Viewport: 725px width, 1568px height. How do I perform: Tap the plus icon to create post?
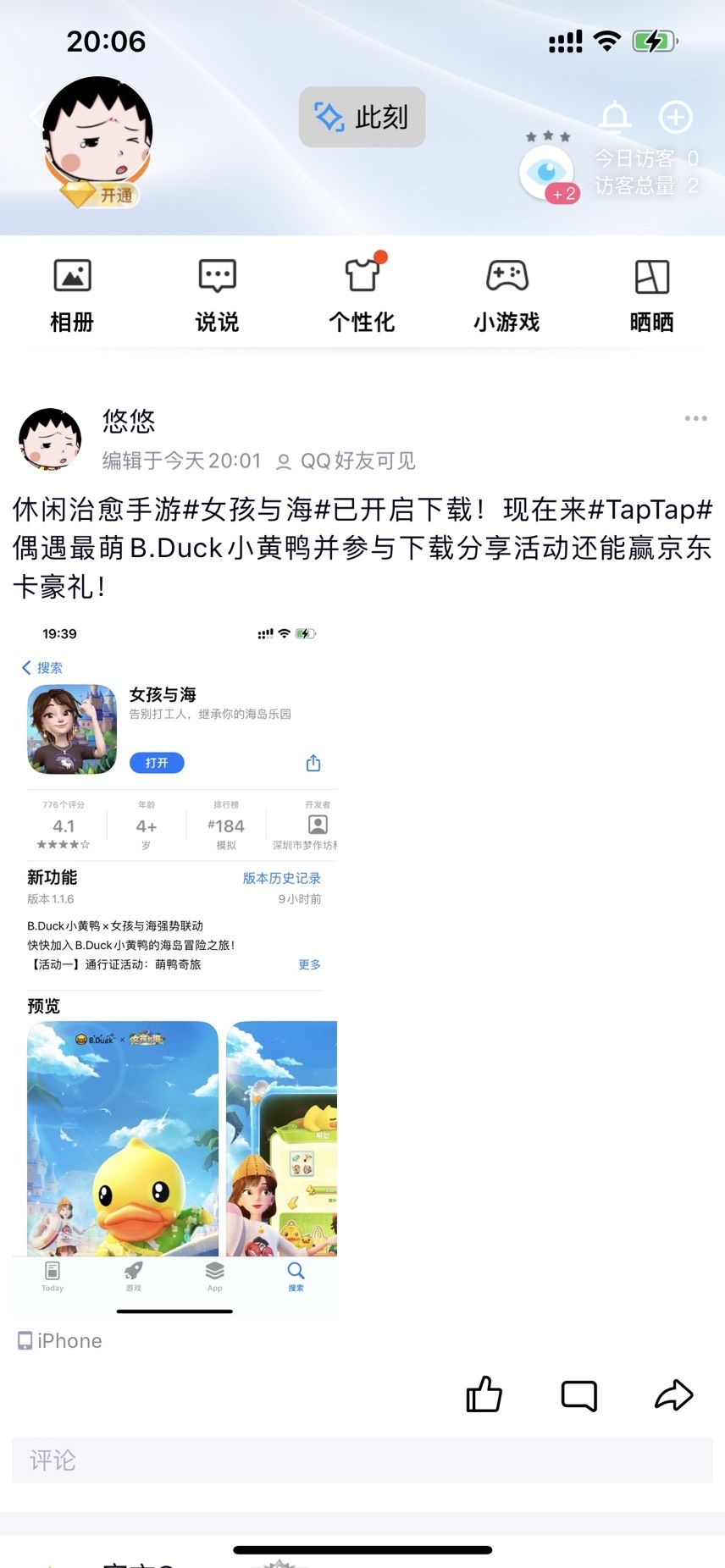pyautogui.click(x=676, y=117)
